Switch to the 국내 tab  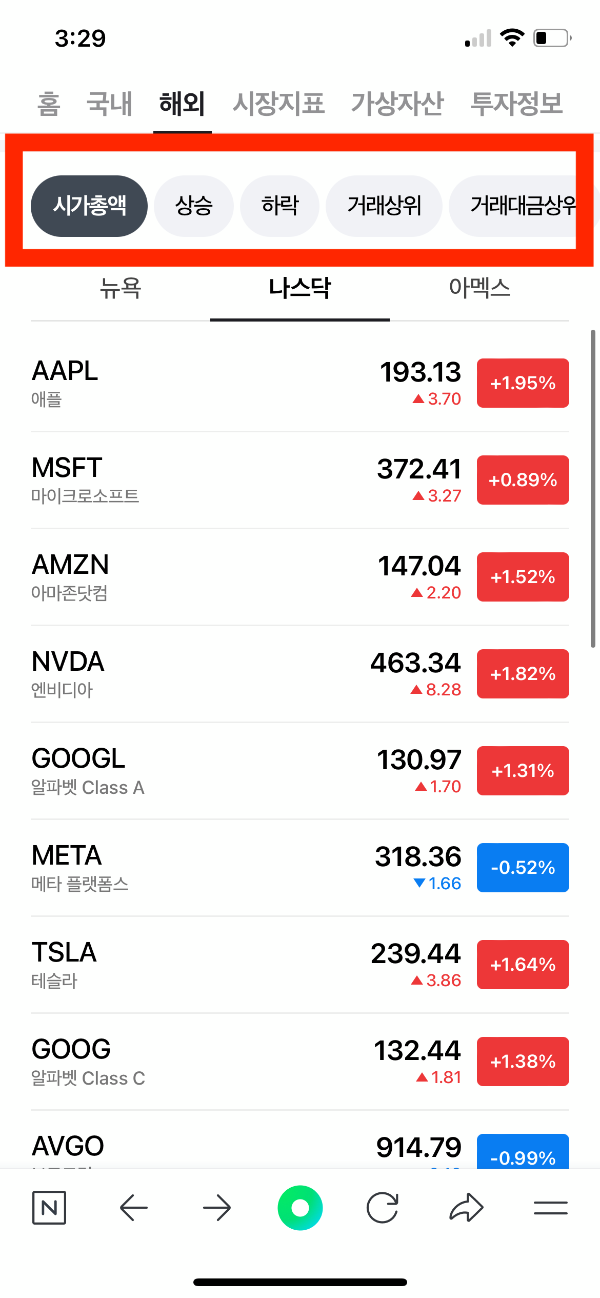pyautogui.click(x=108, y=103)
